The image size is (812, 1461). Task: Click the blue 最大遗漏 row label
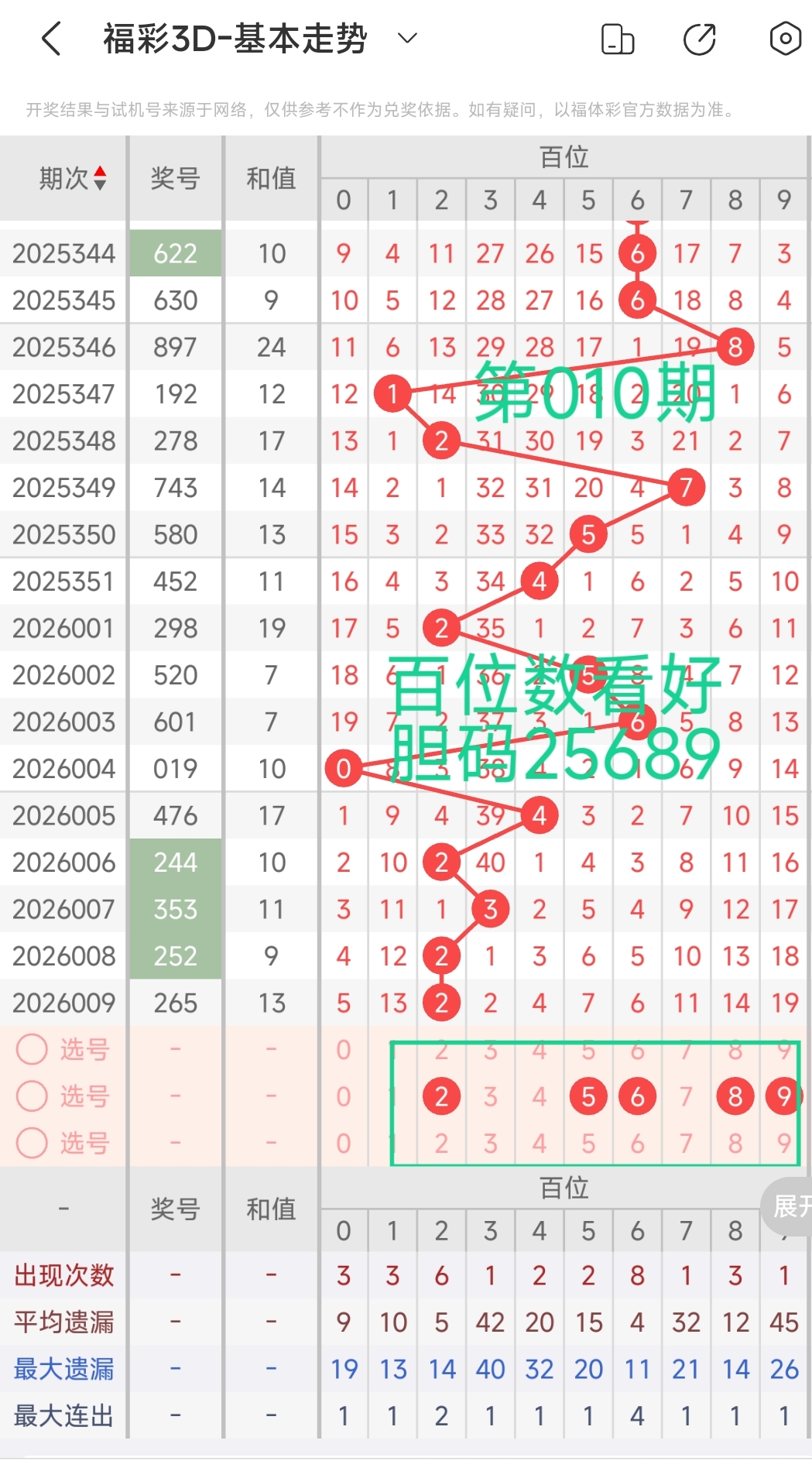[64, 1369]
